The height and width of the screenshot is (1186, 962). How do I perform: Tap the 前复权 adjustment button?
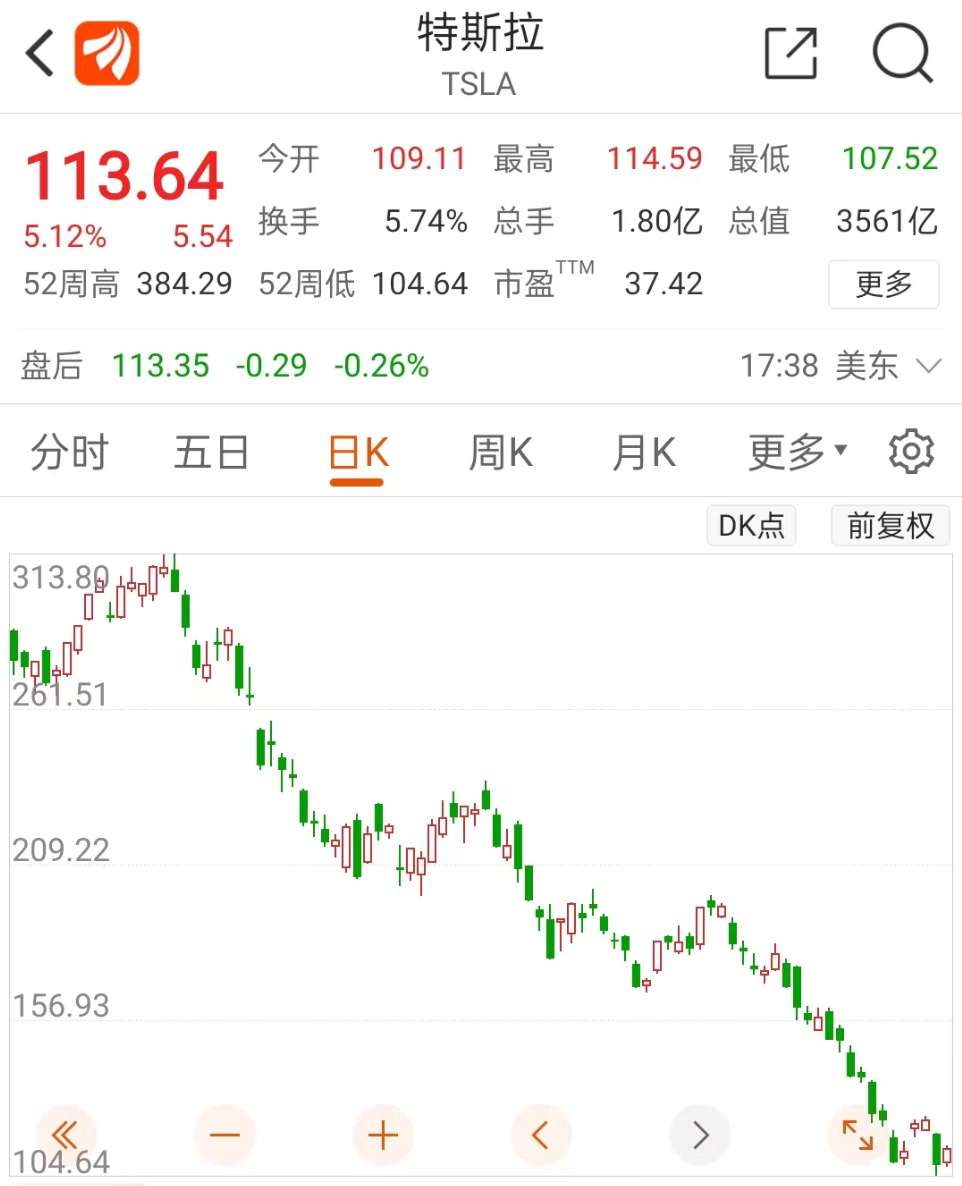tap(890, 525)
